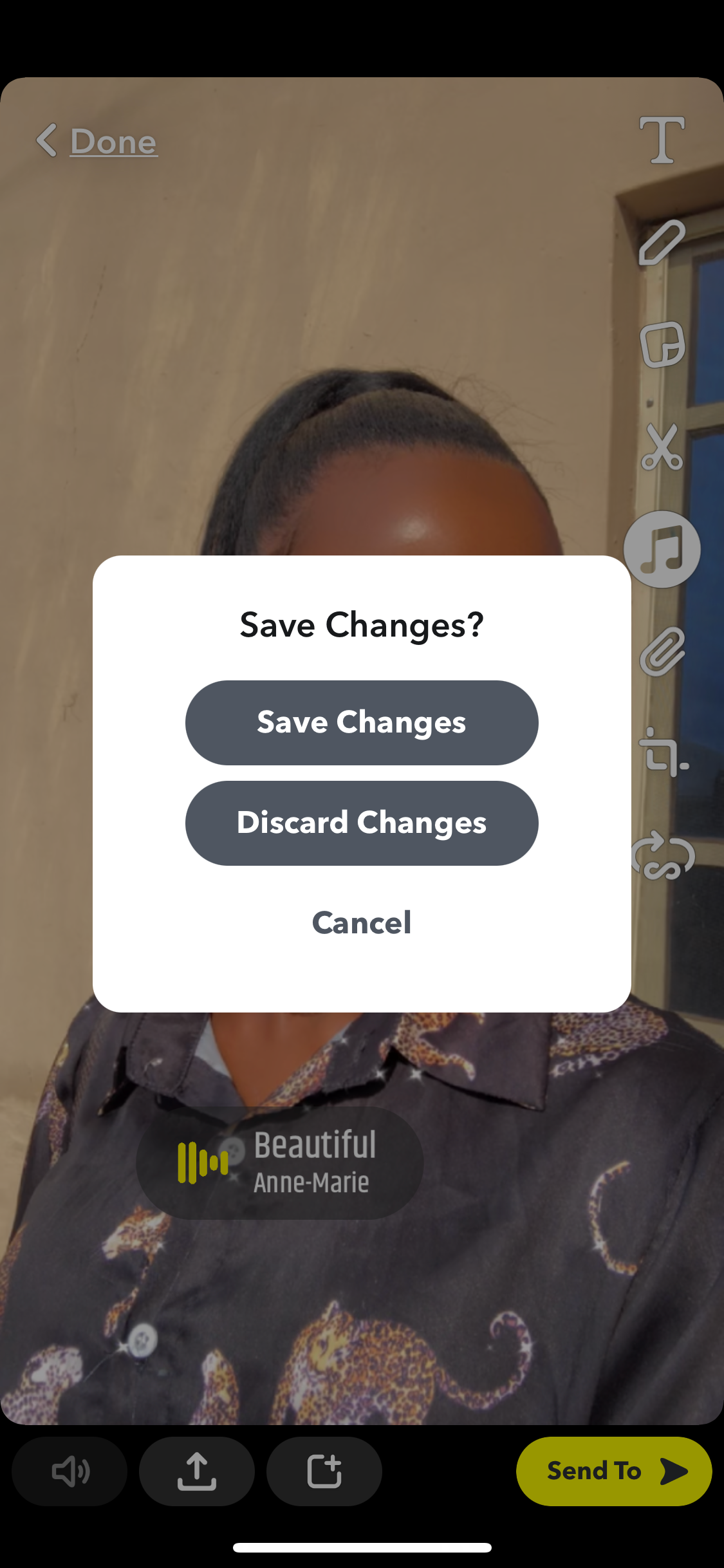Toggle the sound speaker button

[70, 1471]
